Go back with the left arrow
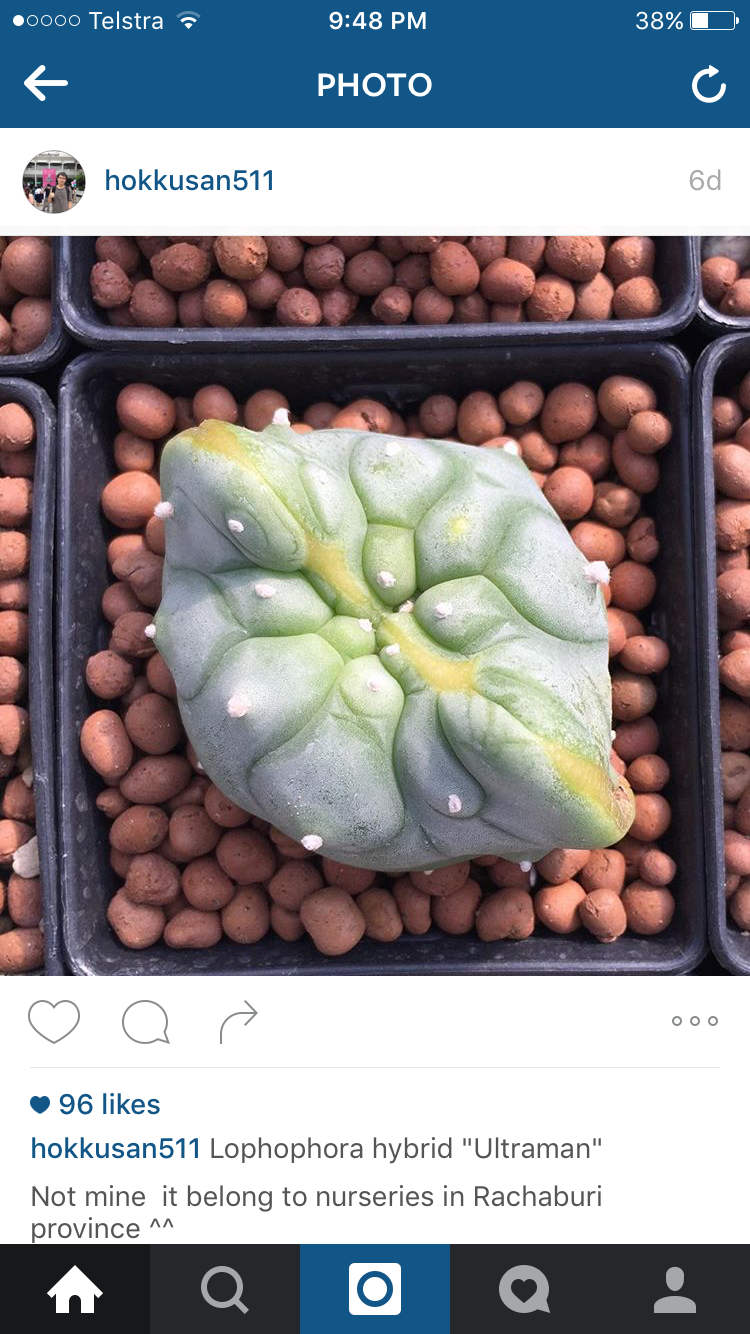The width and height of the screenshot is (750, 1334). point(45,84)
